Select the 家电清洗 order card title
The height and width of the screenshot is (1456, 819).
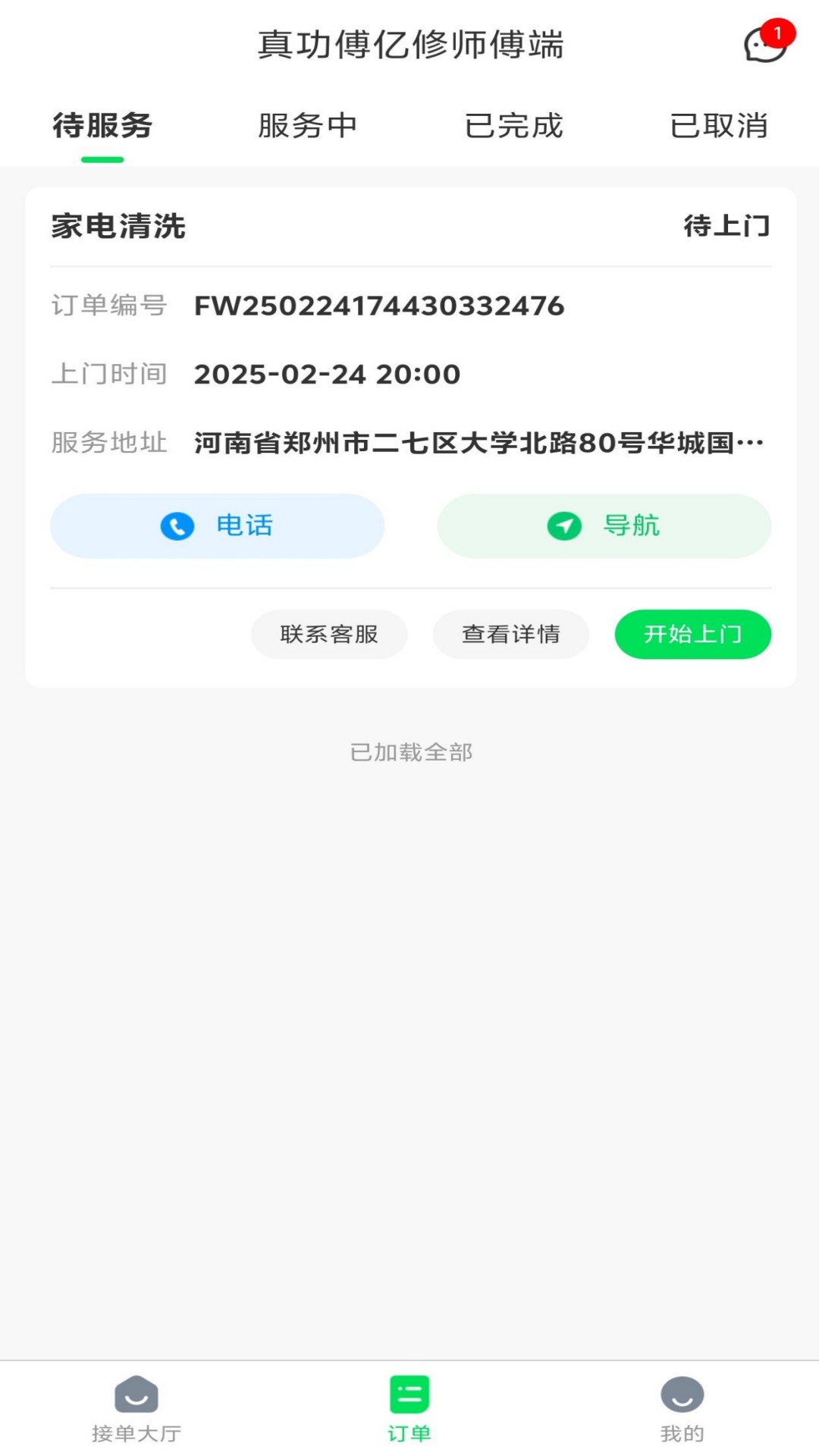[x=119, y=226]
